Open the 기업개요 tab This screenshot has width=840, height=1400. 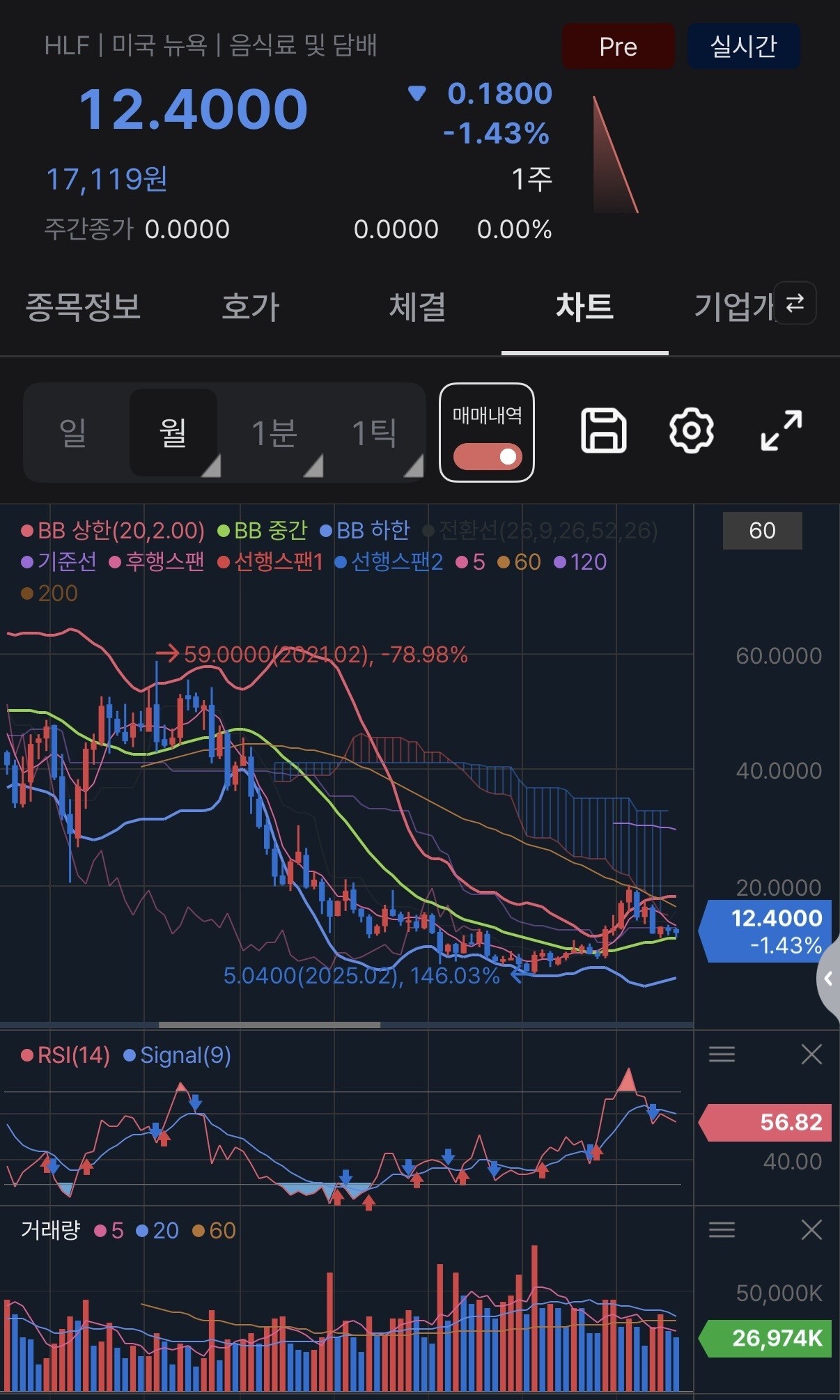pos(733,306)
